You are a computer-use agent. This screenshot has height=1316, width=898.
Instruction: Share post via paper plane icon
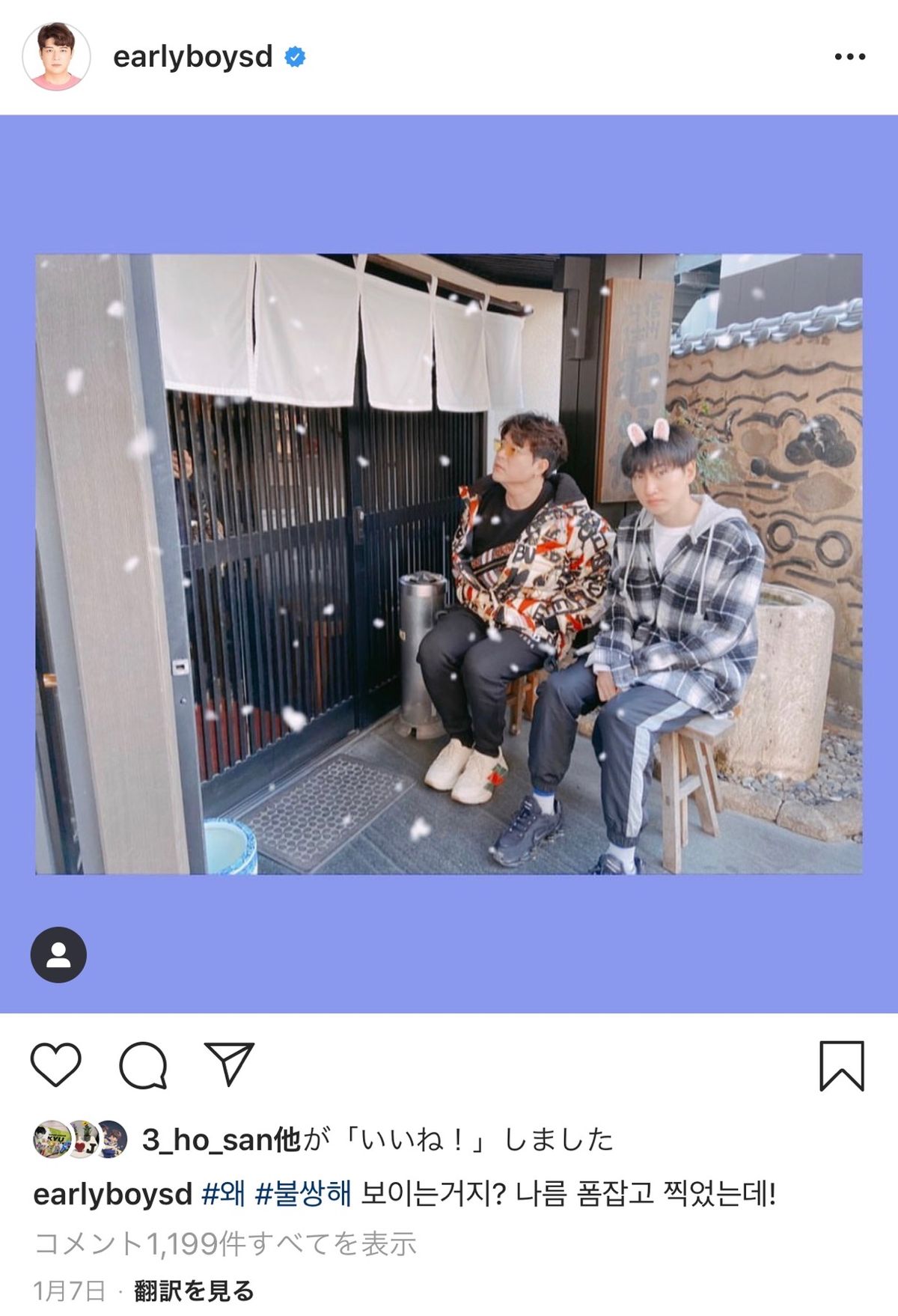[x=229, y=1064]
